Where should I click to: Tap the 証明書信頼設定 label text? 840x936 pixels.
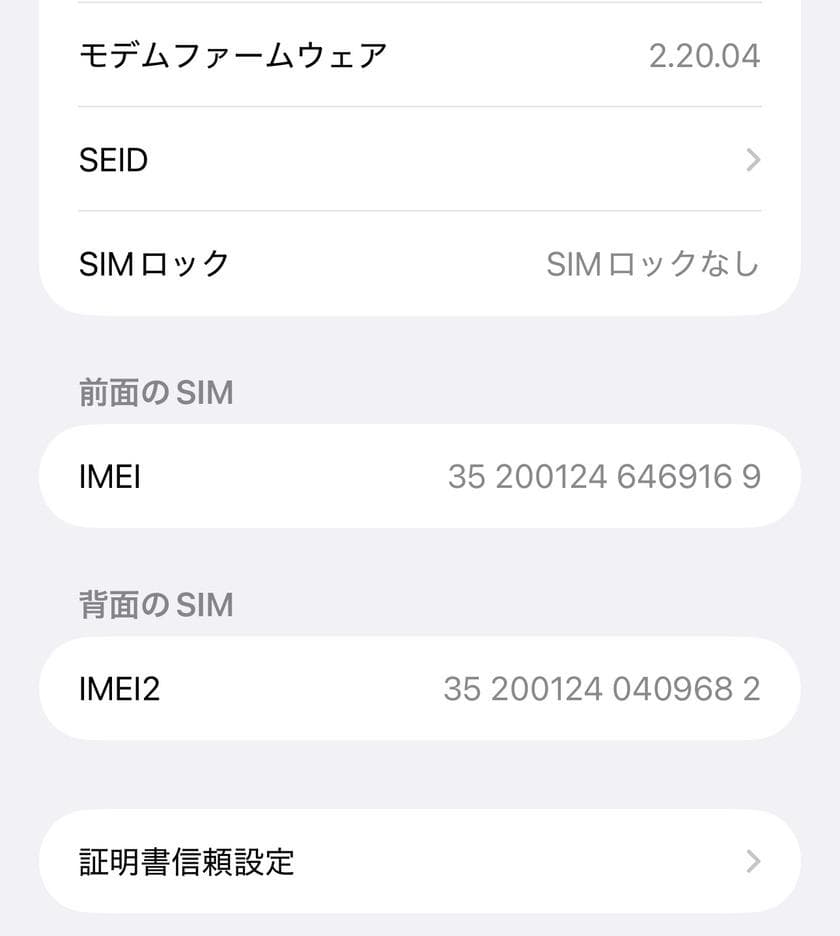pos(187,861)
